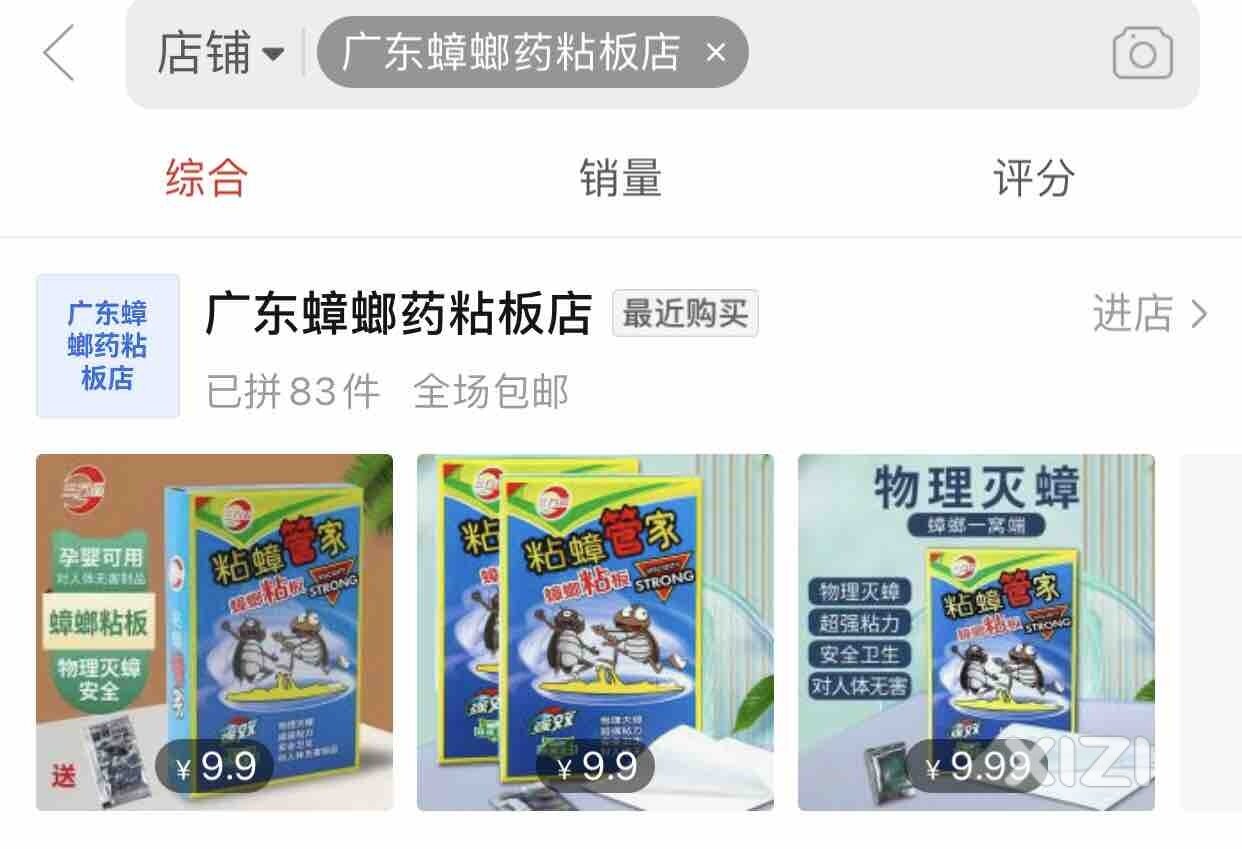The width and height of the screenshot is (1242, 849).
Task: Remove the 广东蟑螂药粘板店 search chip
Action: (716, 52)
